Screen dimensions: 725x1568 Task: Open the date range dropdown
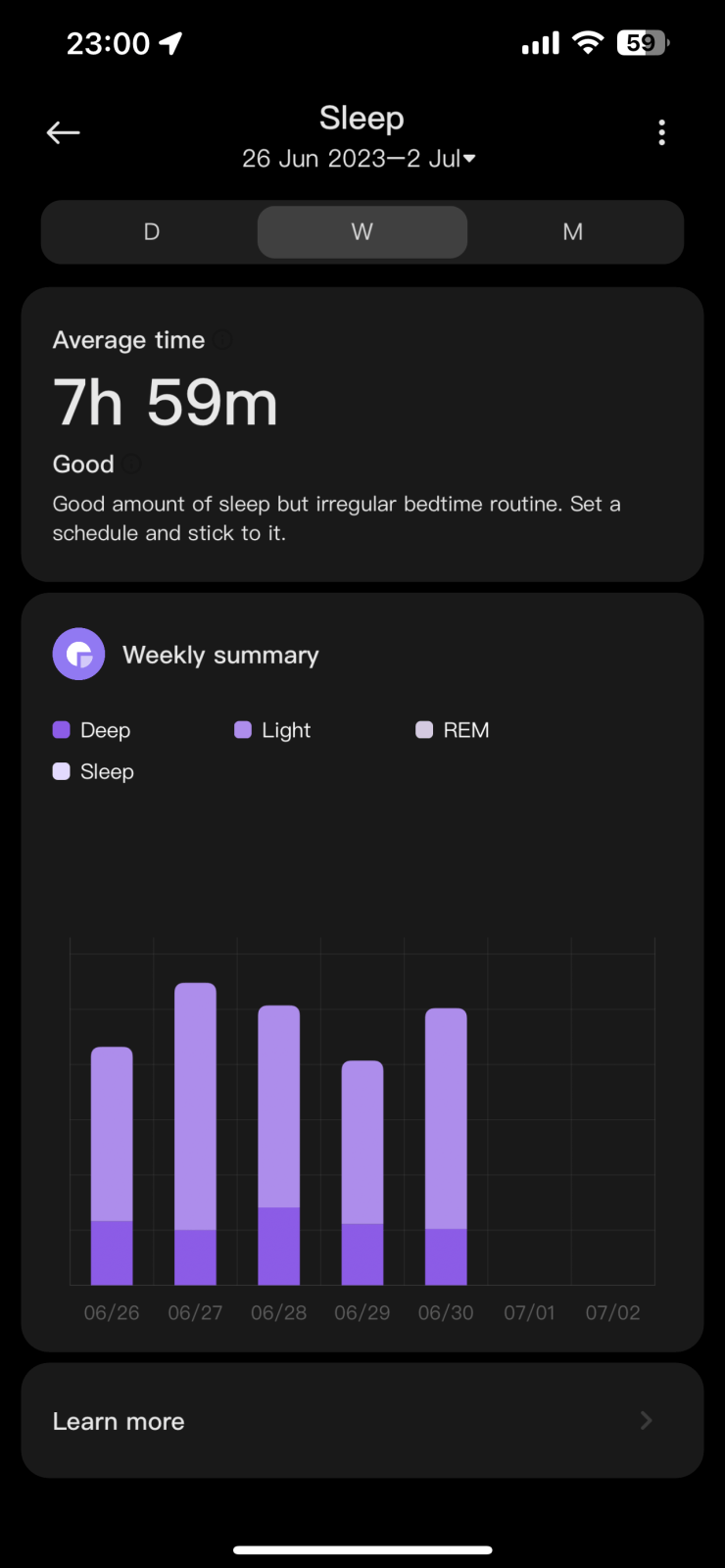pyautogui.click(x=360, y=159)
